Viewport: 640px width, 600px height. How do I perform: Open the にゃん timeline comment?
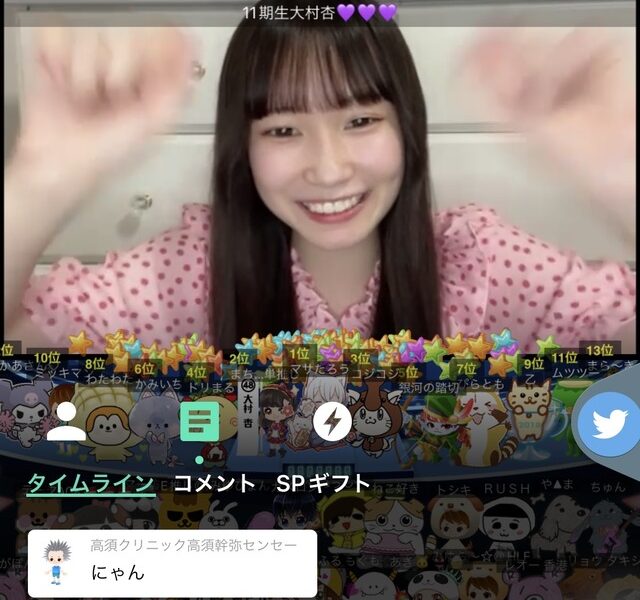[x=172, y=563]
